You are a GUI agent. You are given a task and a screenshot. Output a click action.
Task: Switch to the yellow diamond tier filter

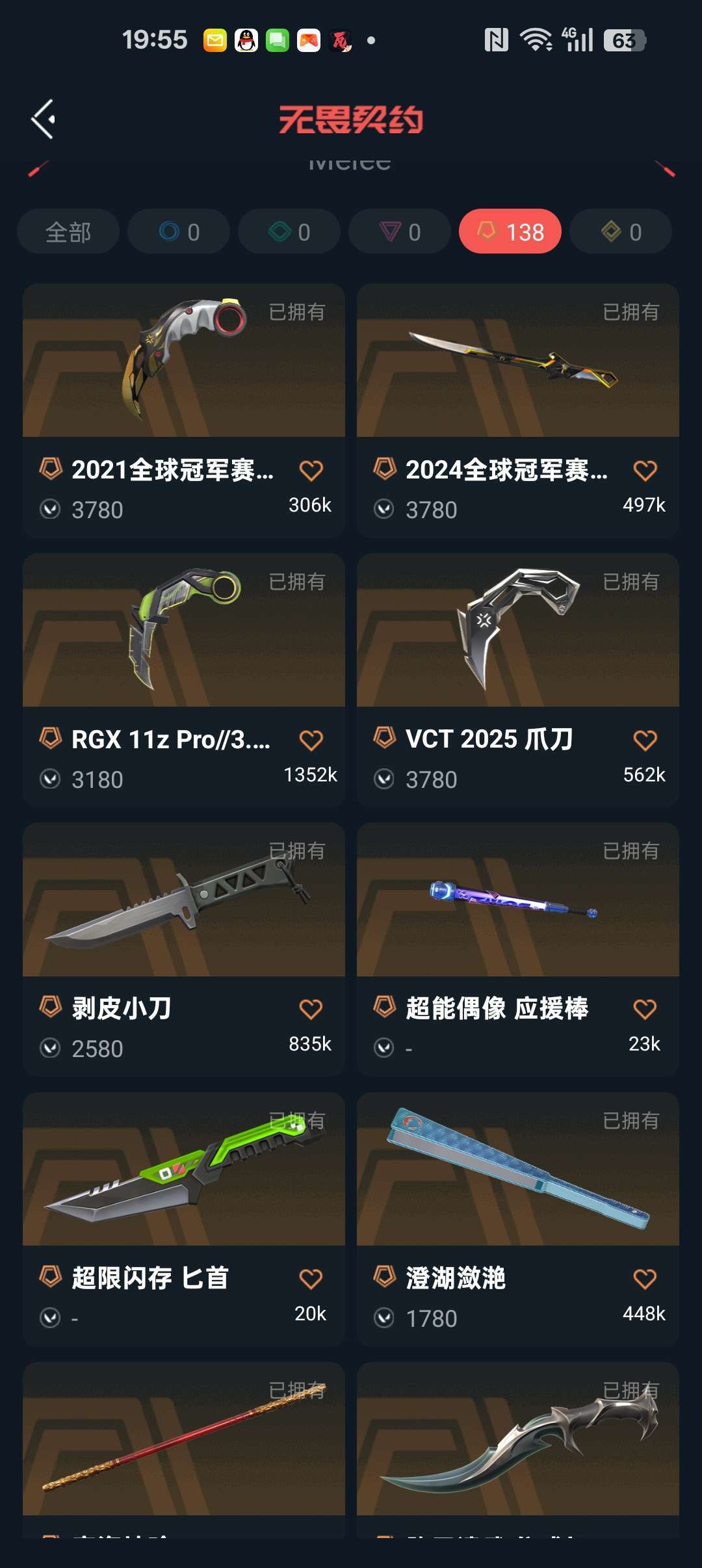[621, 232]
